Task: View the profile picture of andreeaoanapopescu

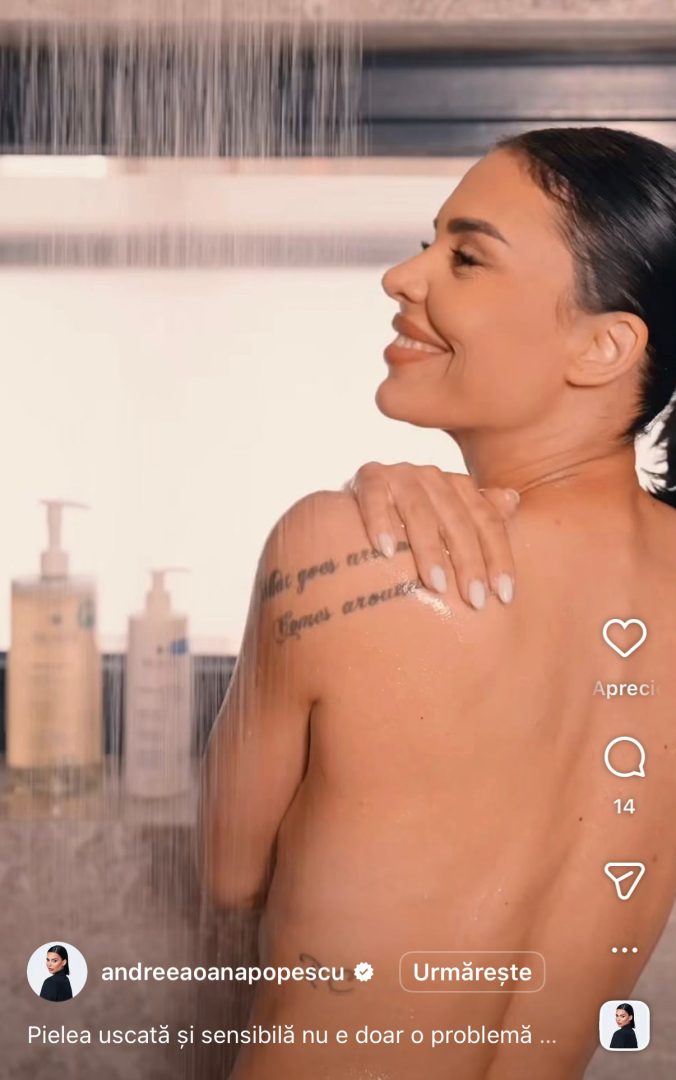Action: tap(57, 972)
